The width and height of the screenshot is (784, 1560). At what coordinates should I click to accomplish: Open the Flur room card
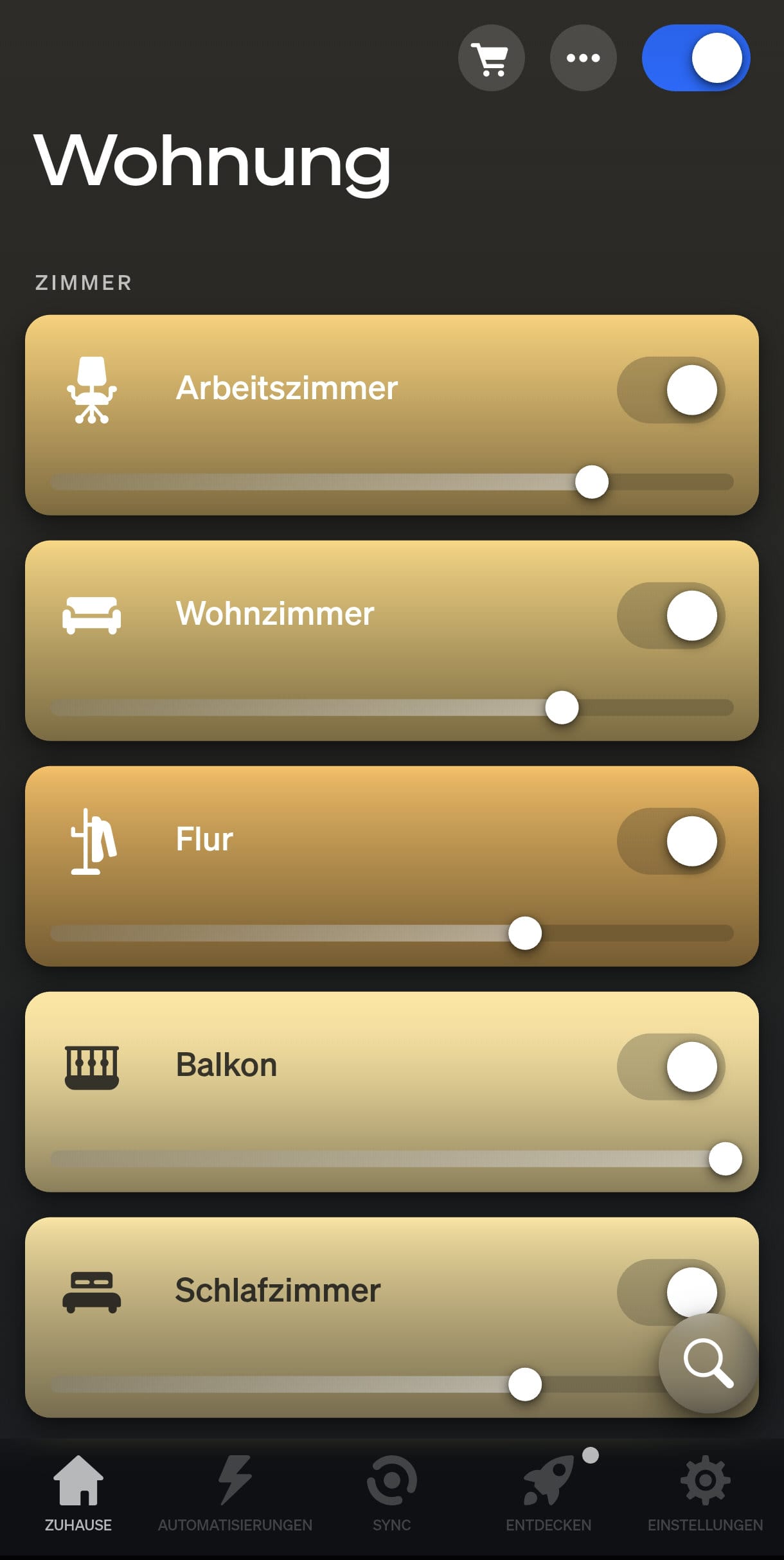pos(204,839)
